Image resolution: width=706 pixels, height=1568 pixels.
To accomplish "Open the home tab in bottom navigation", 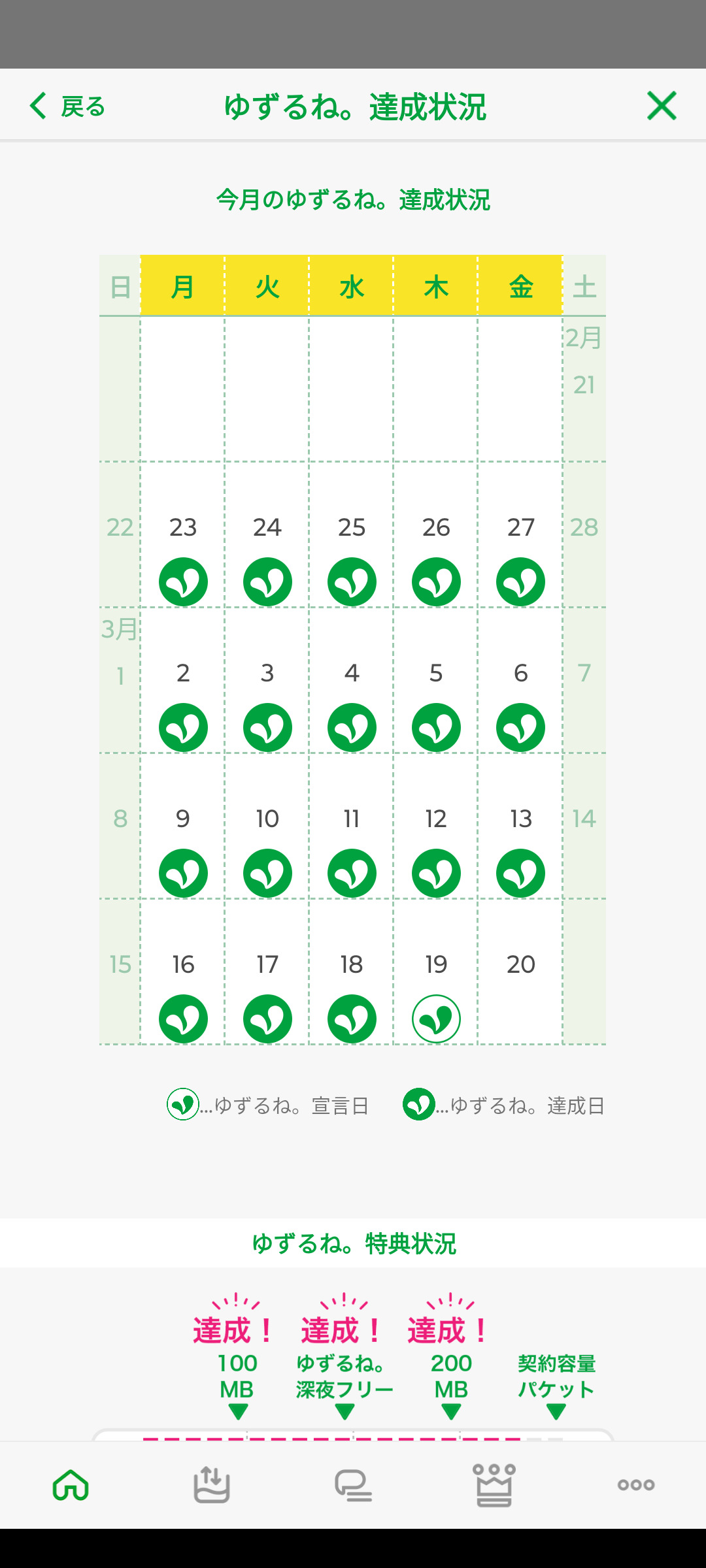I will 71,1485.
